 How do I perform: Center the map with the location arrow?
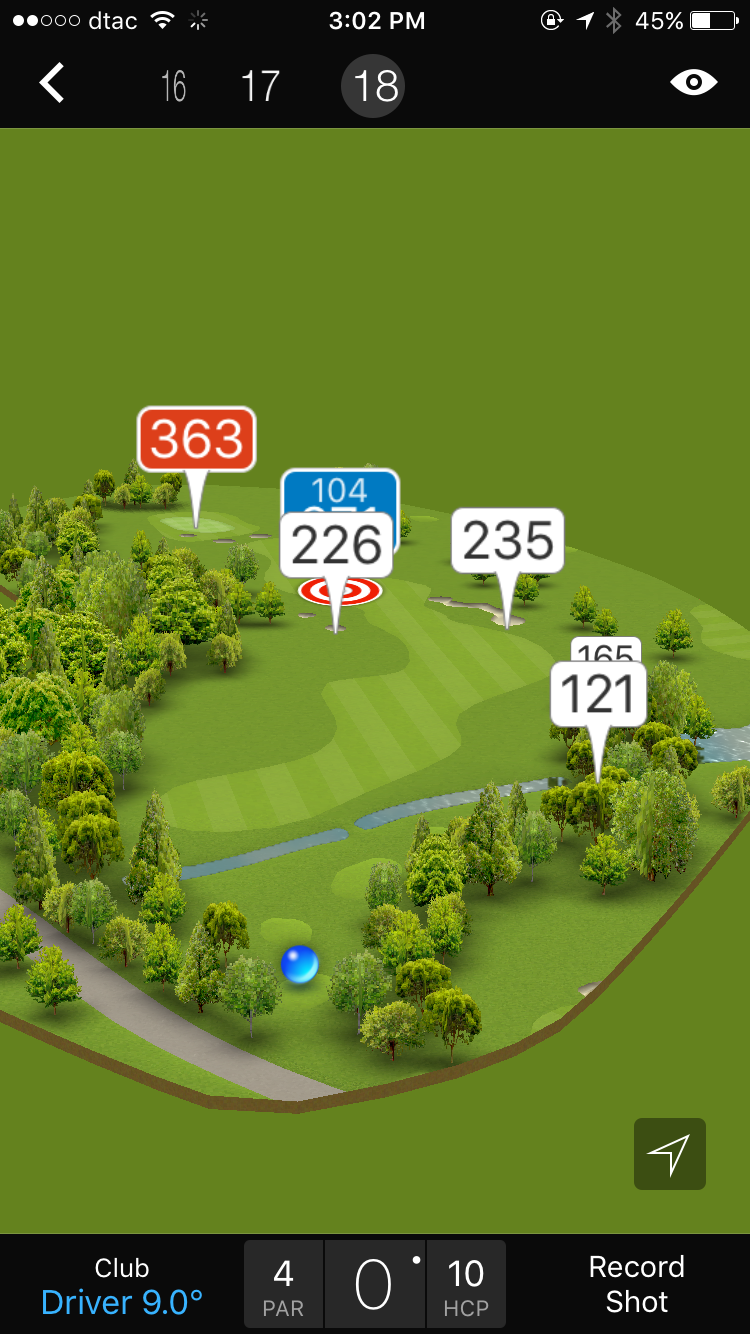[x=669, y=1154]
